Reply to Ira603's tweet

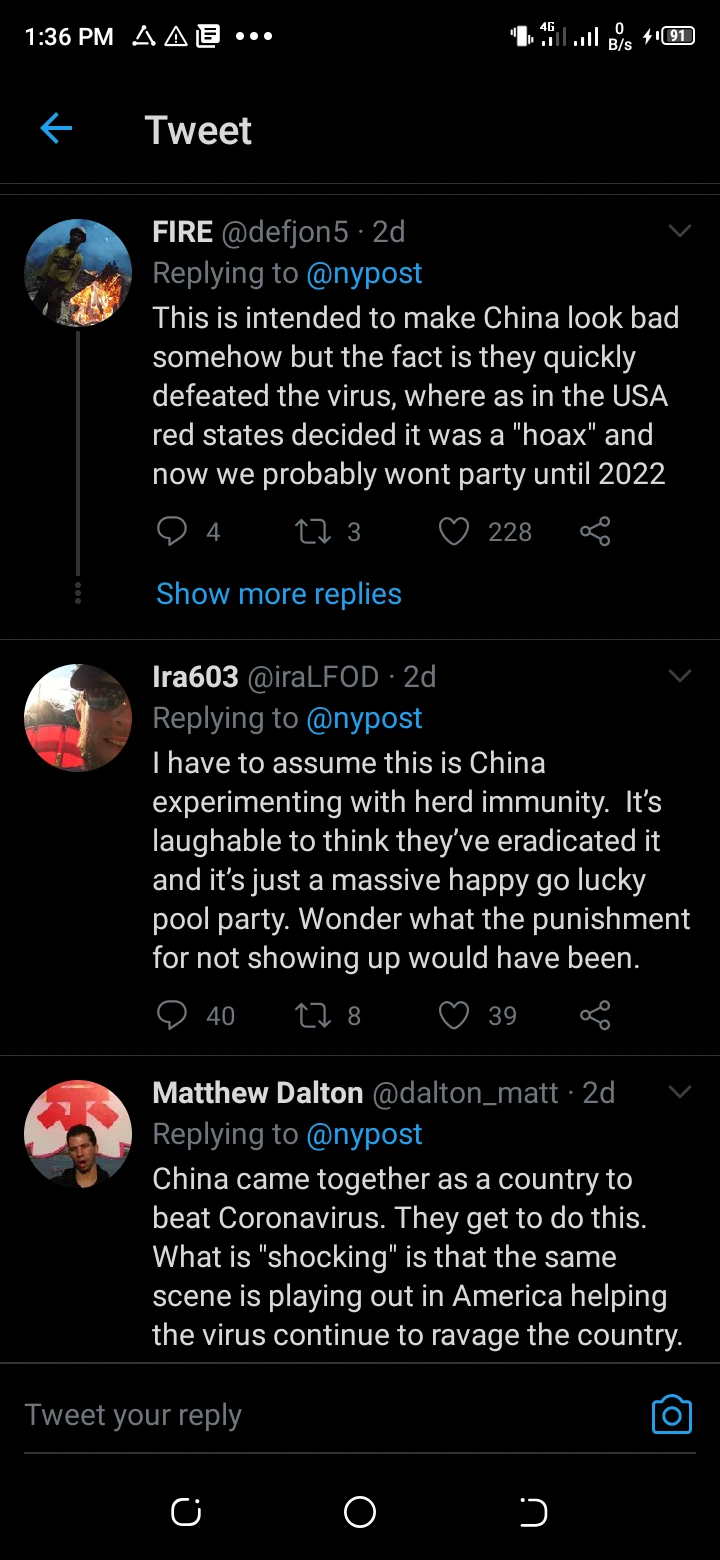pos(172,1016)
